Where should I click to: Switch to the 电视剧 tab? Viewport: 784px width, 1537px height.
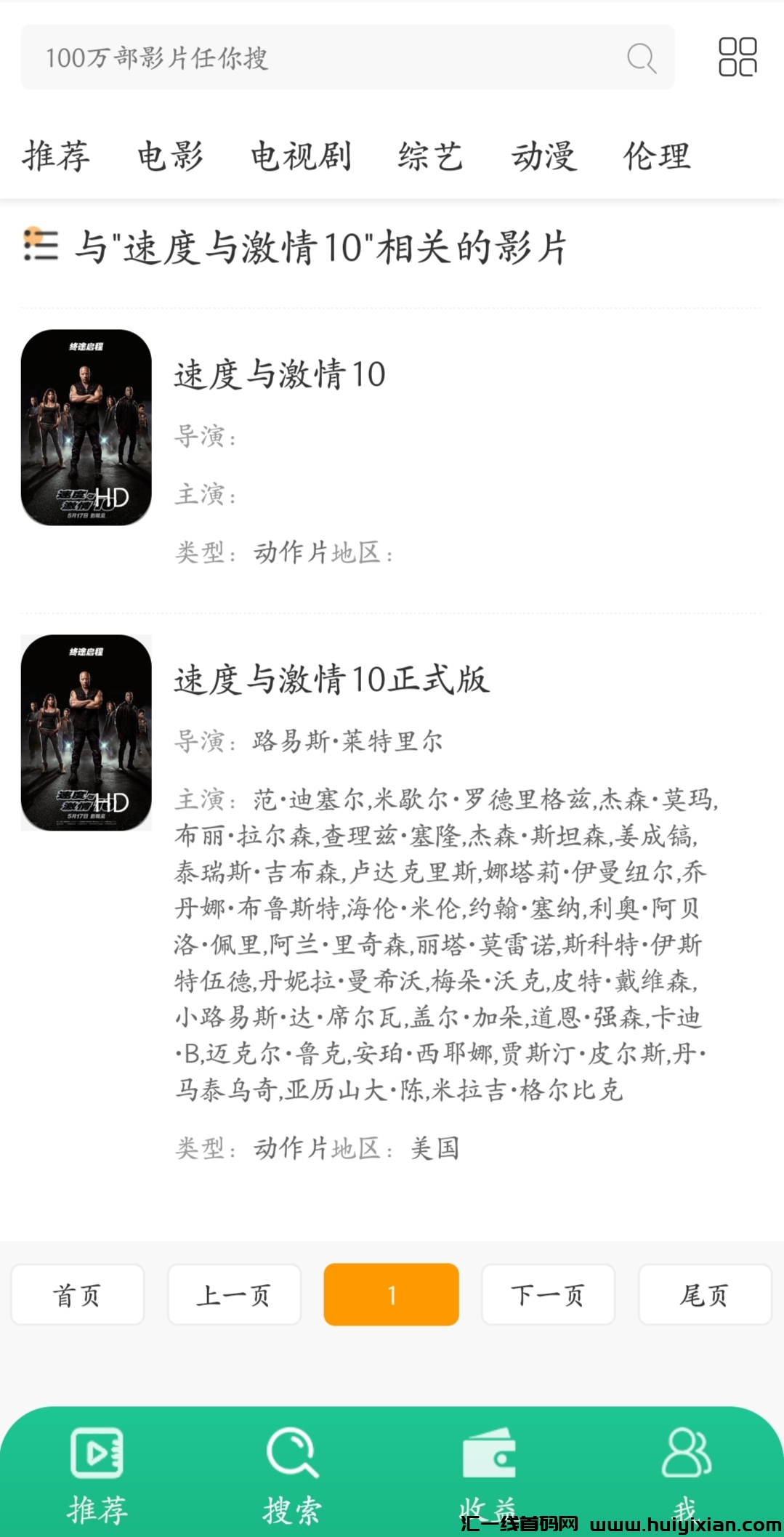point(301,154)
